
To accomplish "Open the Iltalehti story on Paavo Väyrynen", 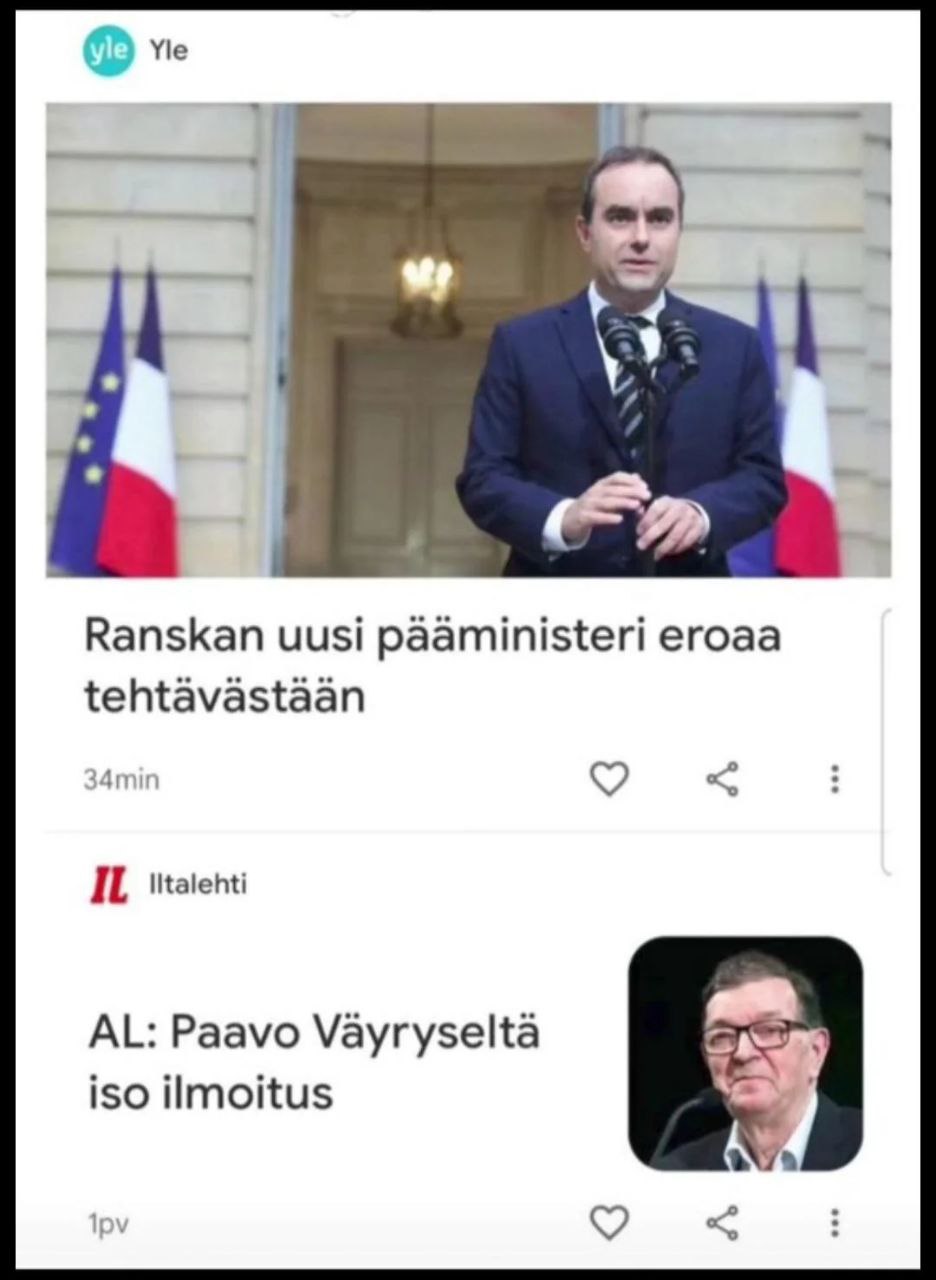I will [314, 1062].
